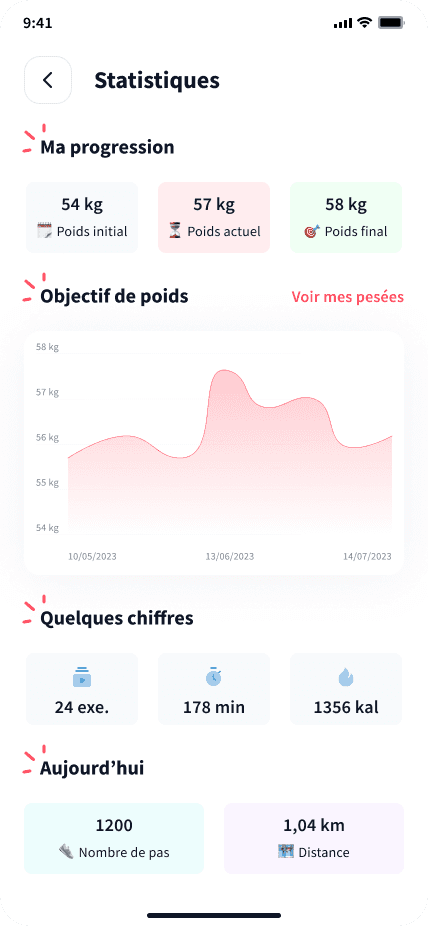Go back from the Statistiques screen
428x926 pixels.
[48, 80]
